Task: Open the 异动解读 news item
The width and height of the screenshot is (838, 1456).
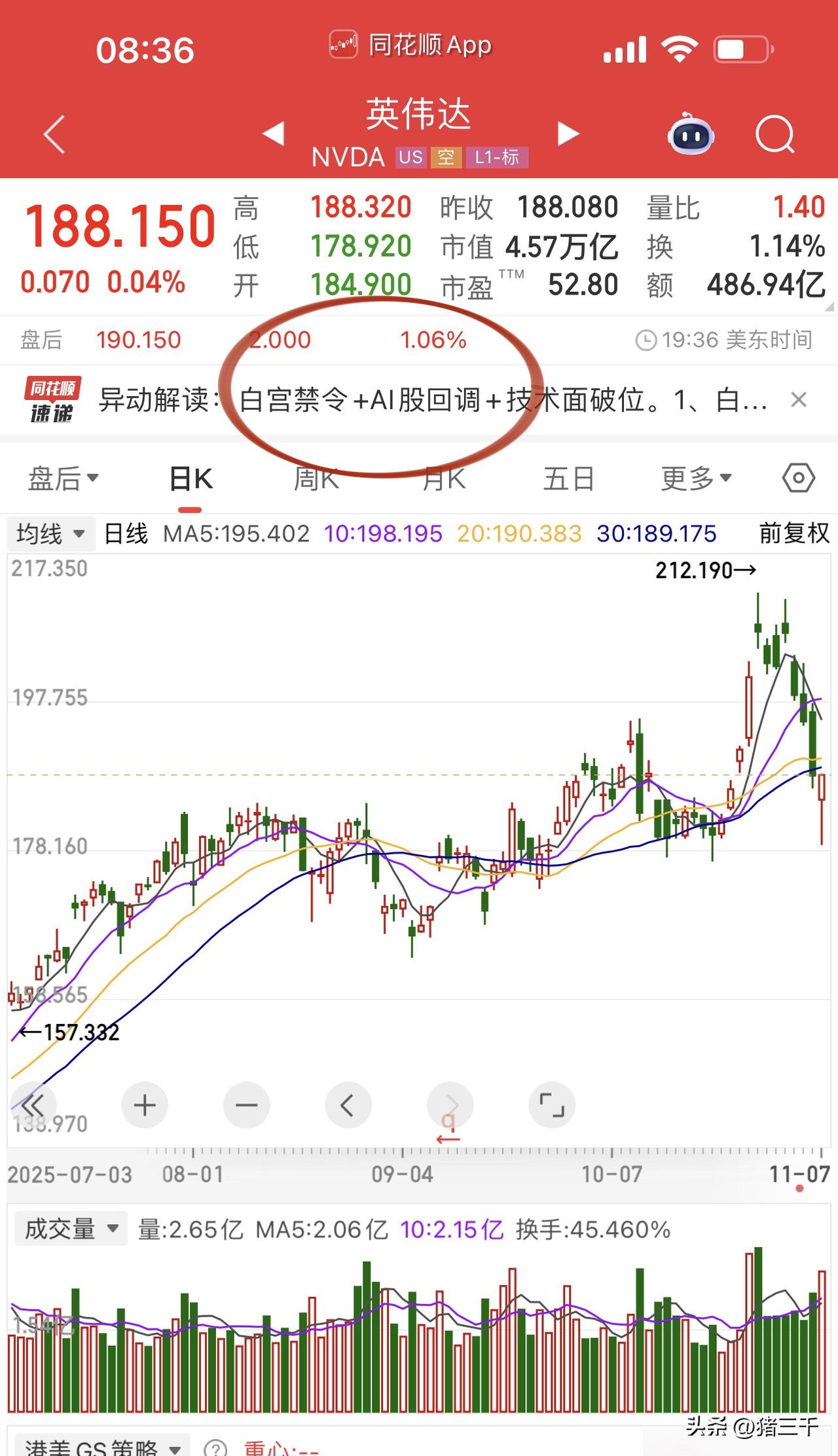Action: pyautogui.click(x=433, y=399)
